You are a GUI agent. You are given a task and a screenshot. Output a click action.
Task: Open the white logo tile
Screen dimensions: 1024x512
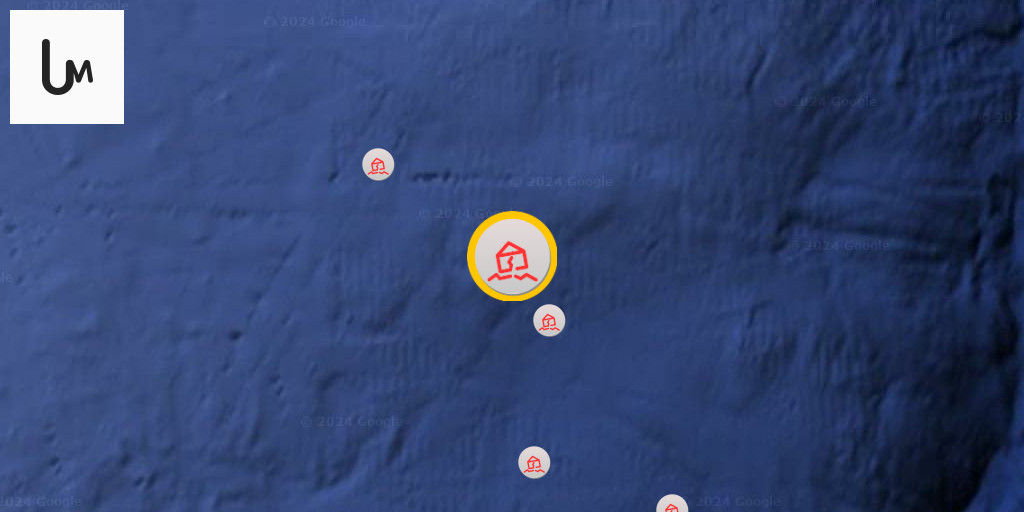[x=67, y=67]
